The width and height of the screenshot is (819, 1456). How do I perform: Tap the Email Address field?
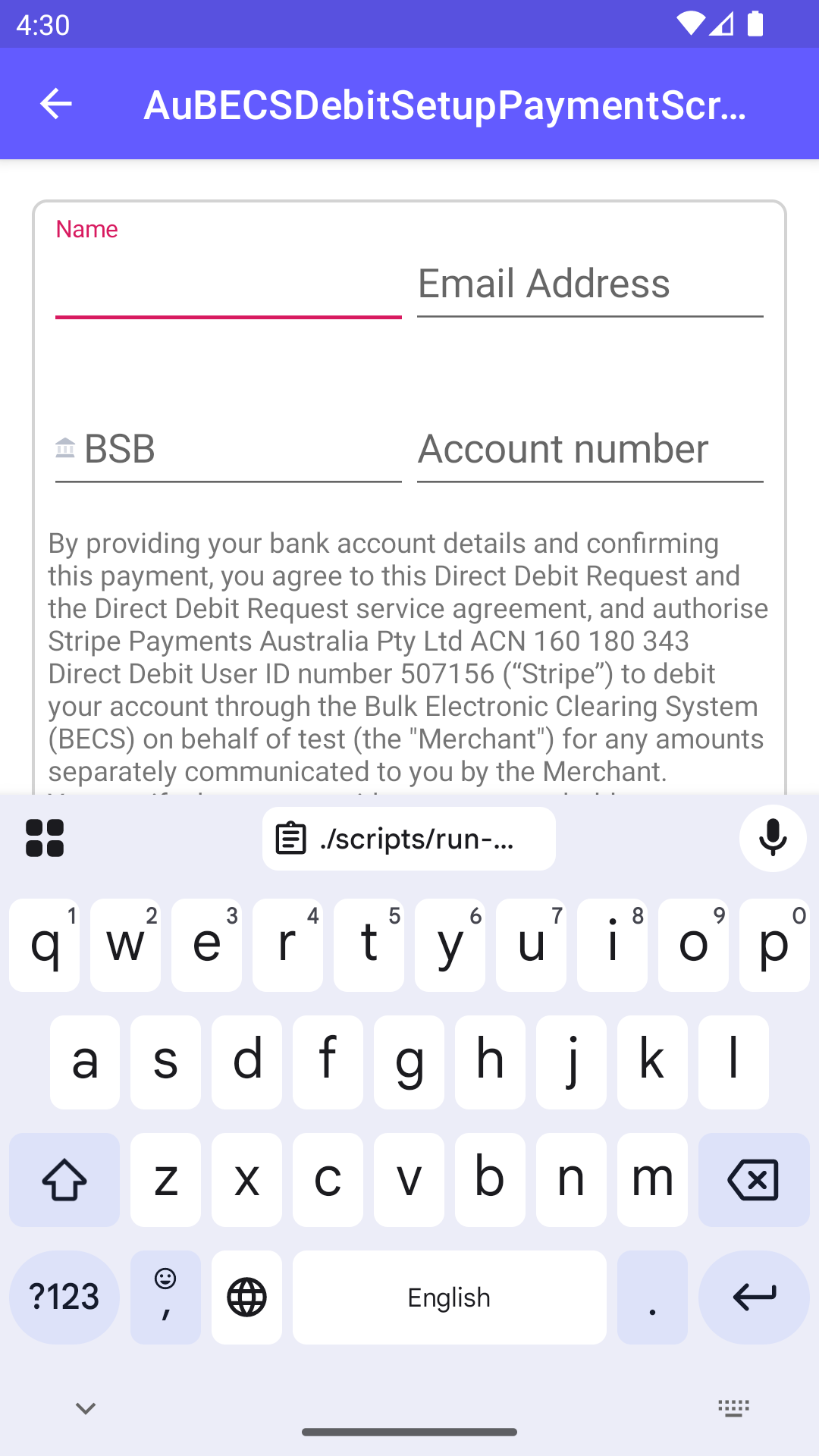[x=590, y=284]
